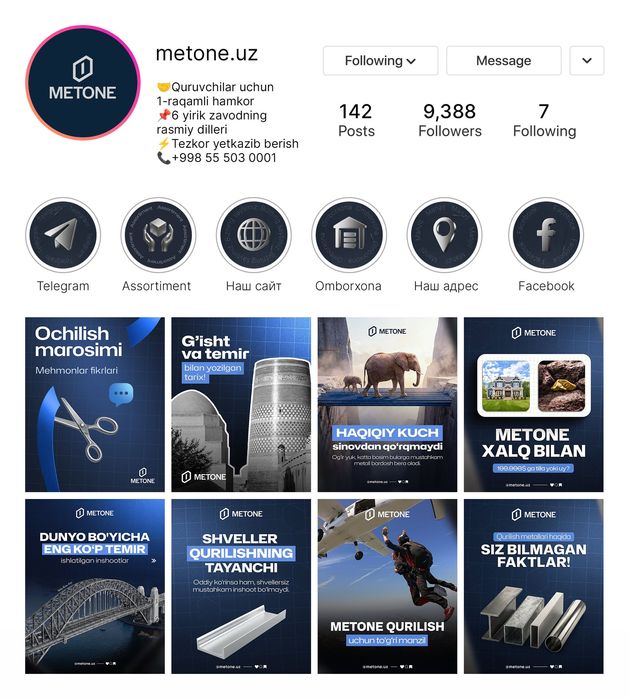Open the Telegram story highlight
Image resolution: width=629 pixels, height=699 pixels.
pyautogui.click(x=62, y=236)
